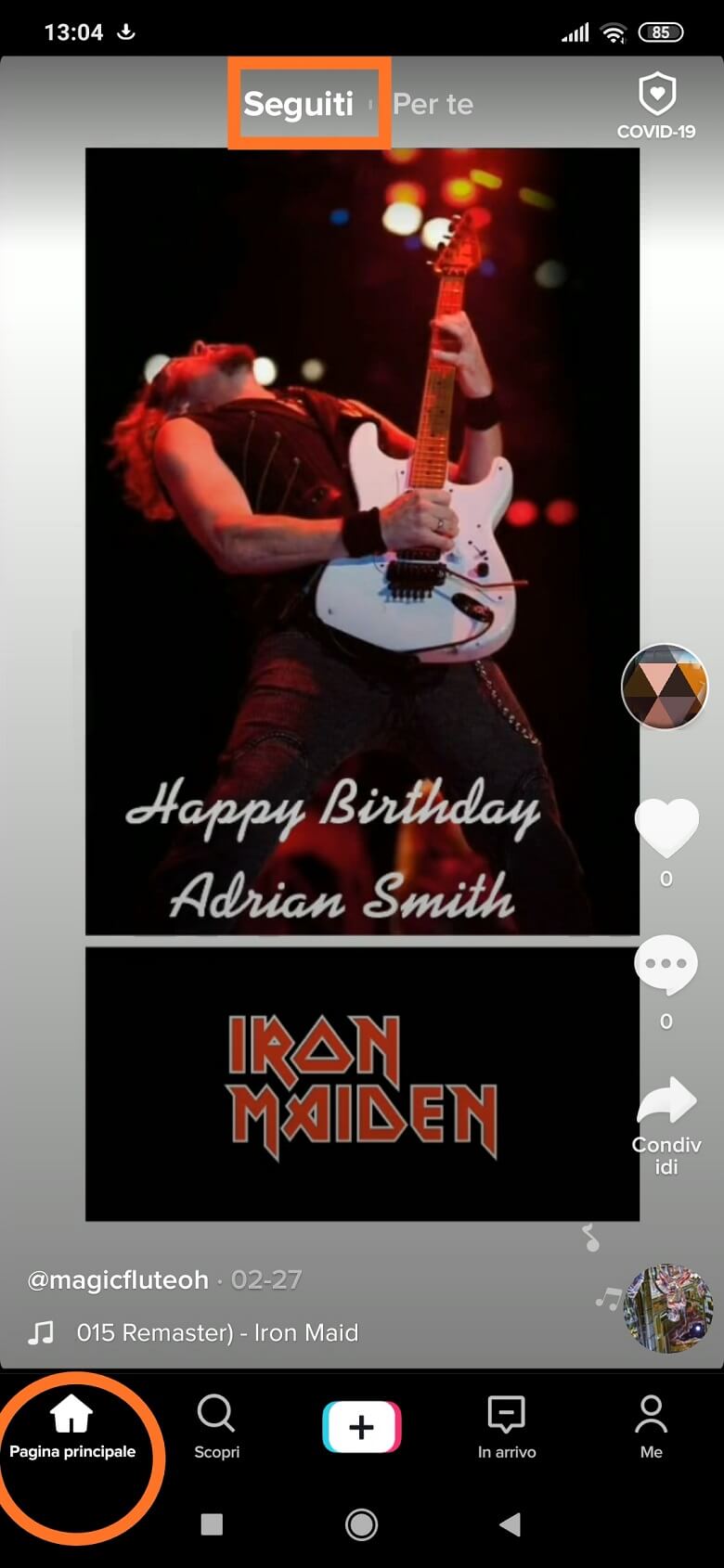Open @magicfluteoh's profile from the username
This screenshot has width=724, height=1568.
118,1280
